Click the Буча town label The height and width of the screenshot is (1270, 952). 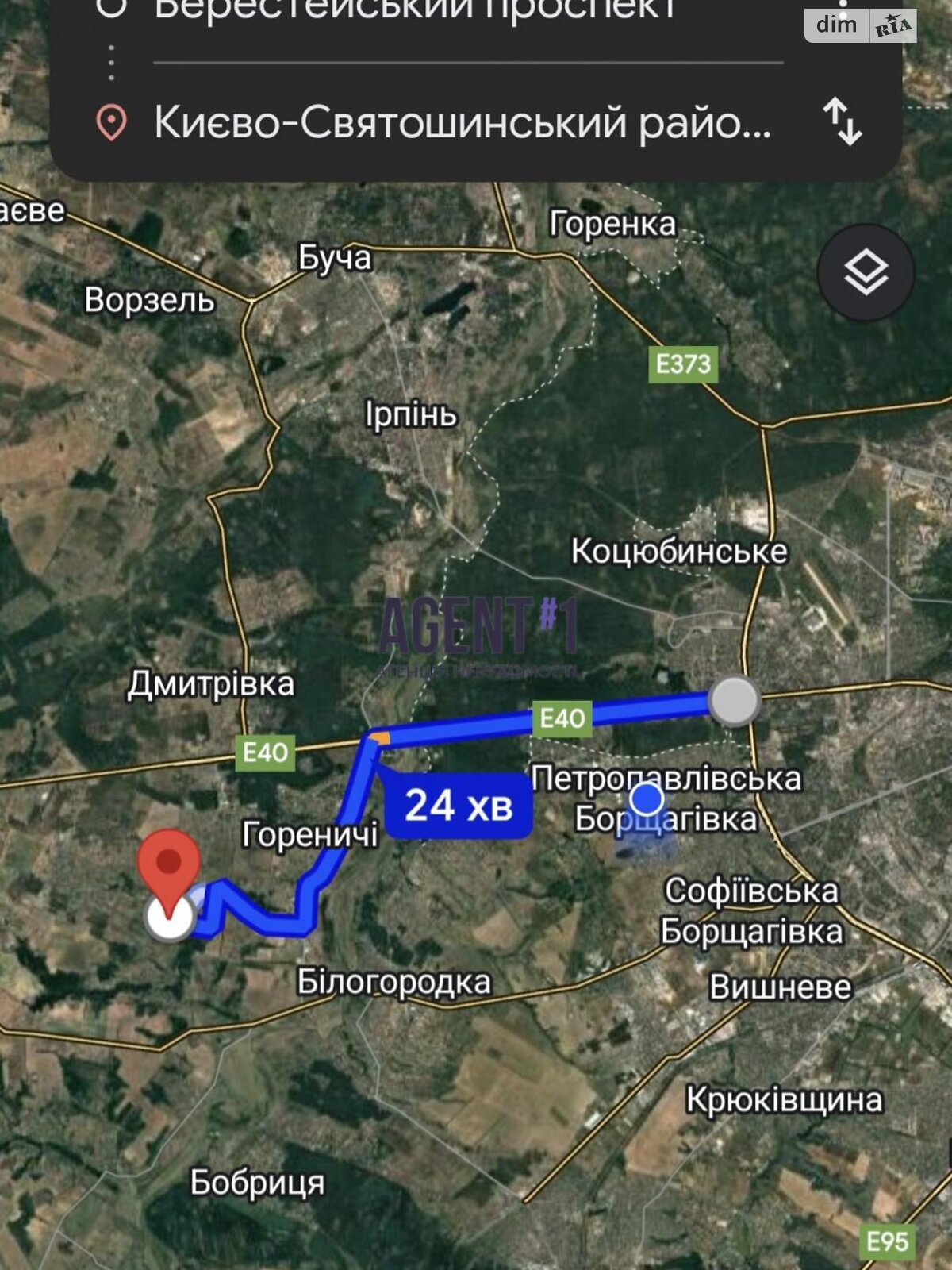coord(334,259)
